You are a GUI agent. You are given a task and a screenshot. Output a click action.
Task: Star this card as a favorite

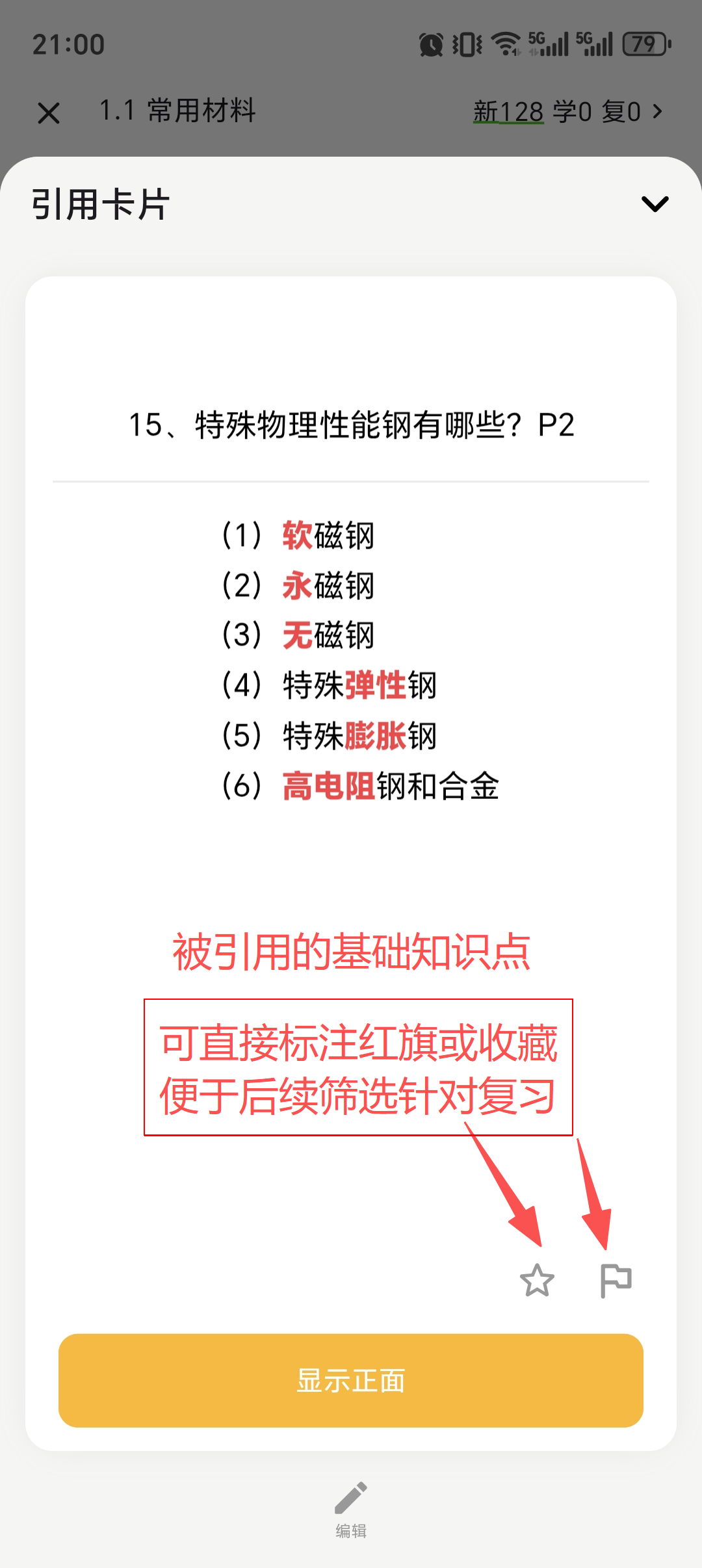(537, 1280)
